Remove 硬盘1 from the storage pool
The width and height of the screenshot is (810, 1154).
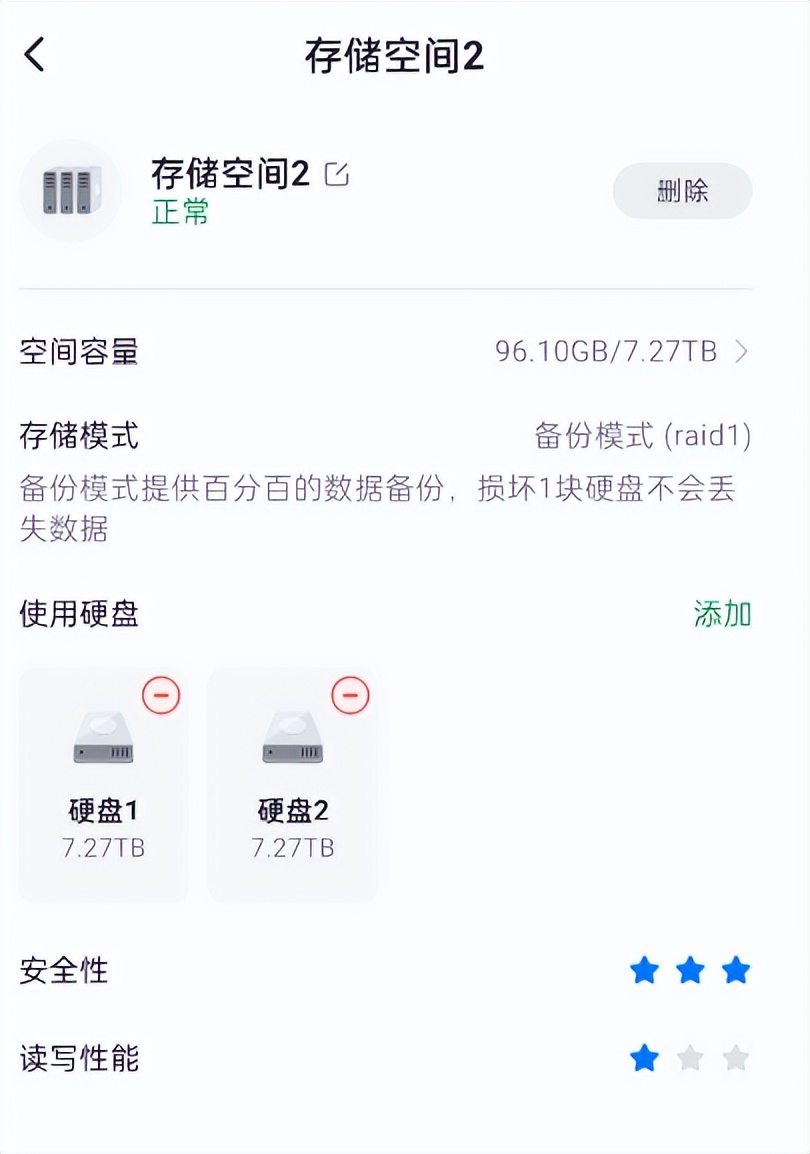[x=161, y=694]
